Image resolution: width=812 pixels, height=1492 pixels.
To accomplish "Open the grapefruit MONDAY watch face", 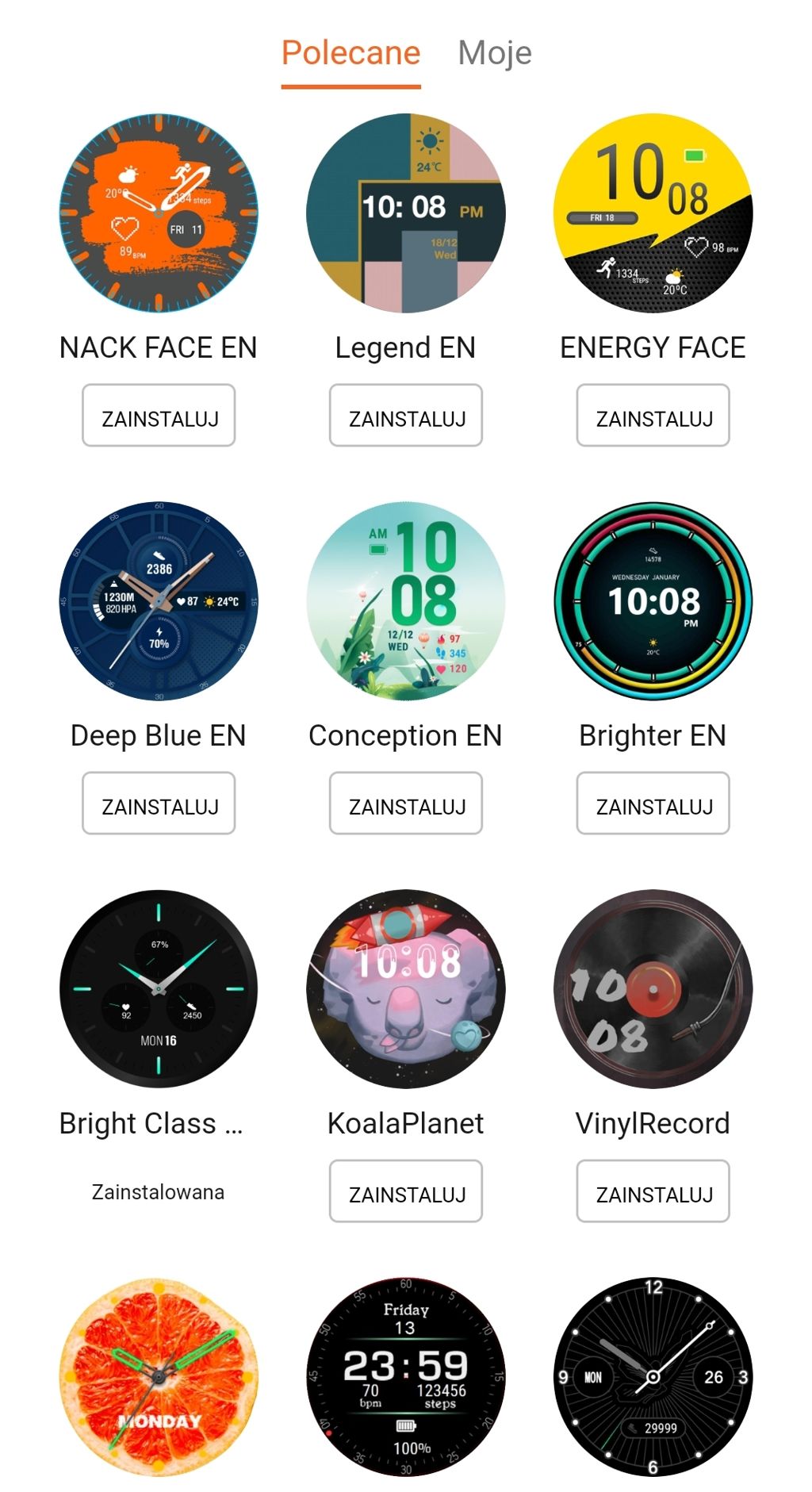I will pos(159,1376).
